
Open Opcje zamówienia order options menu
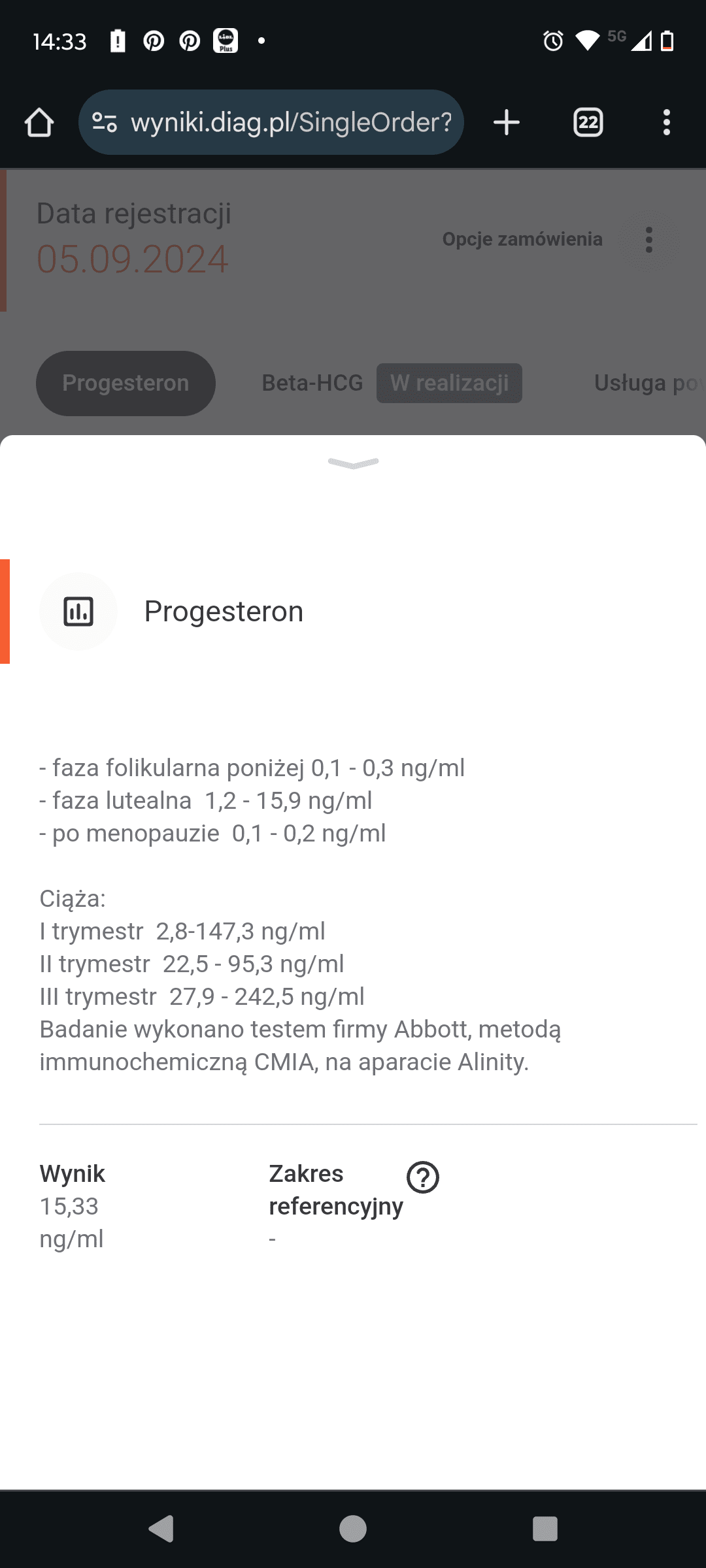(x=648, y=240)
